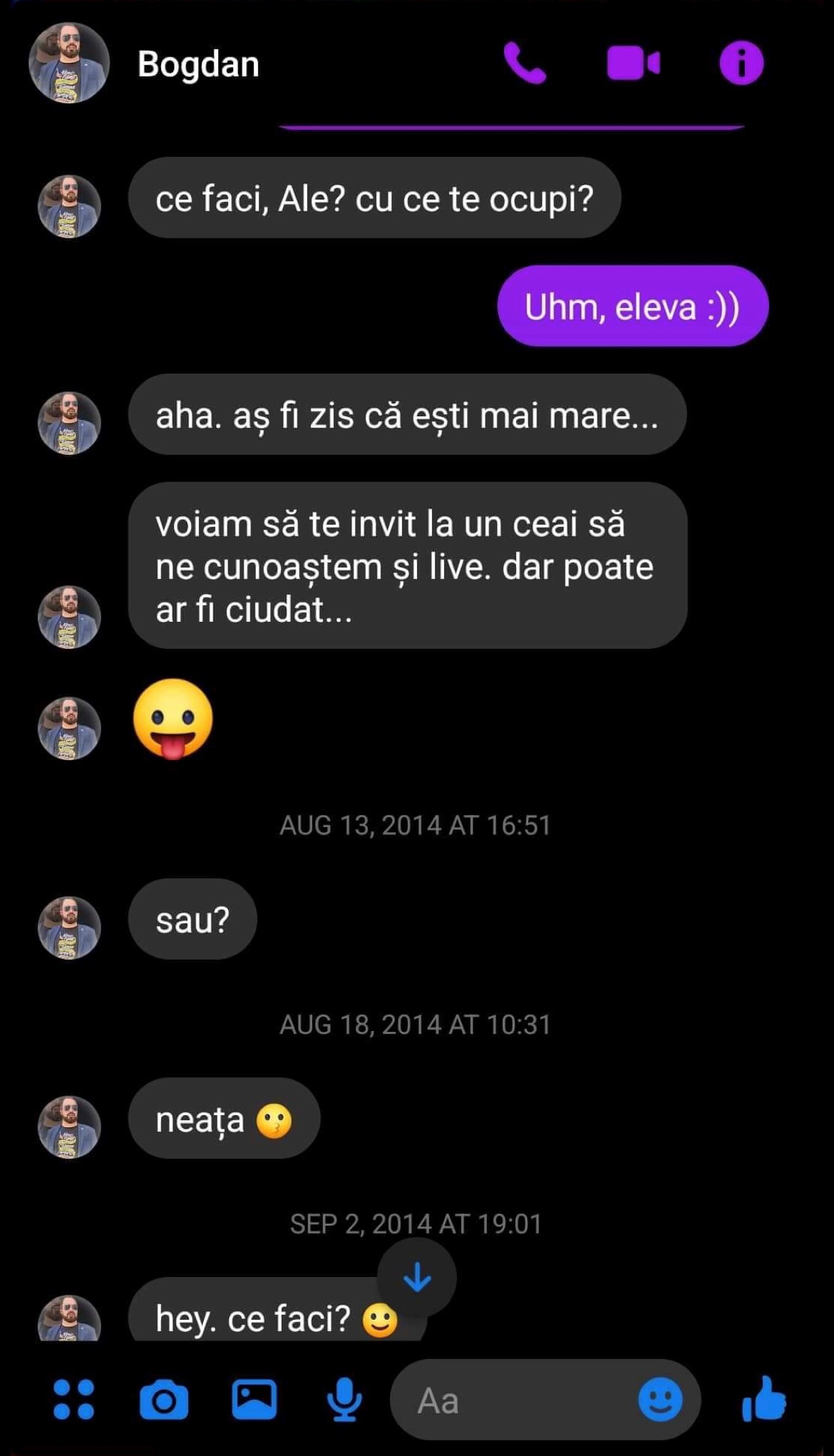
Task: Select the AUG 13, 2014 timestamp
Action: (417, 825)
